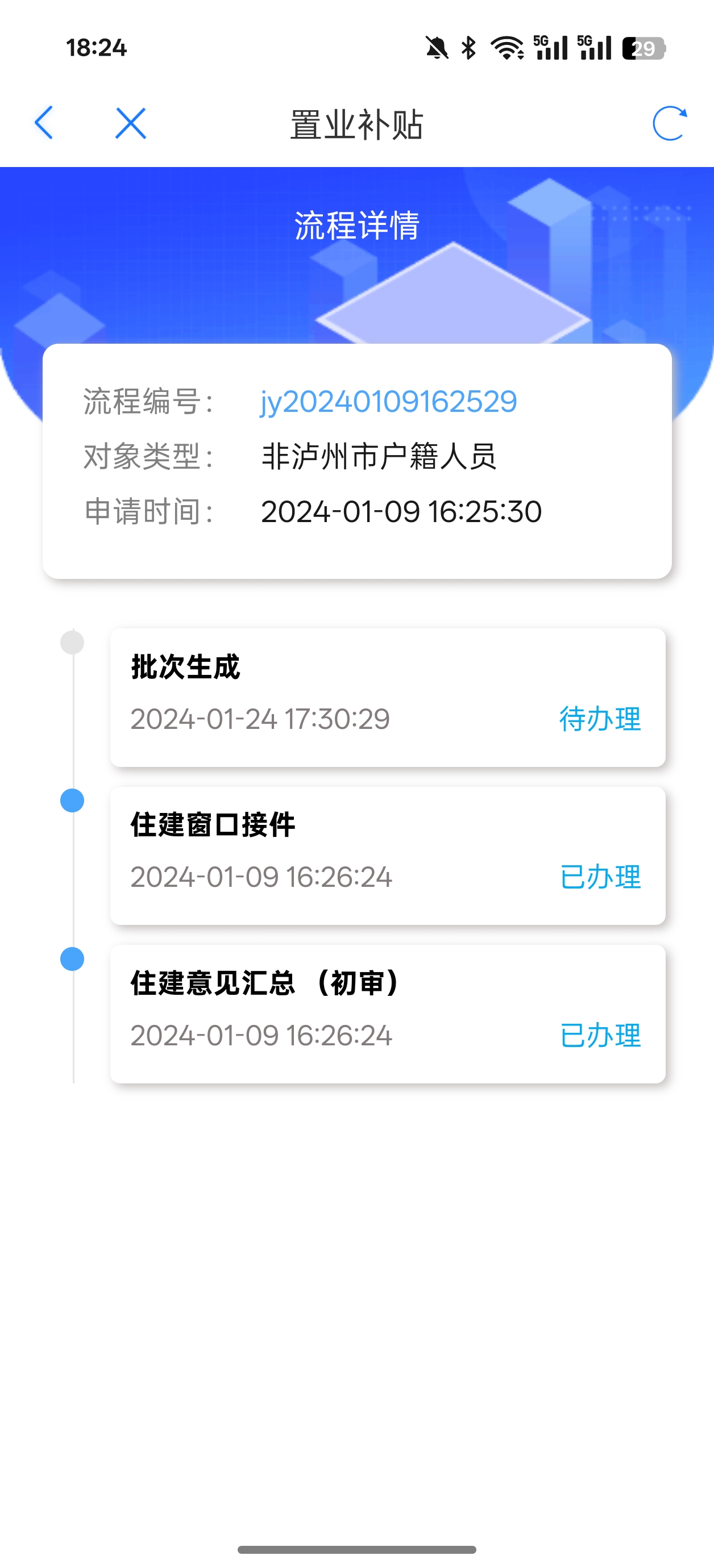Image resolution: width=714 pixels, height=1568 pixels.
Task: View the 住建窗口接件 step card
Action: (x=388, y=855)
